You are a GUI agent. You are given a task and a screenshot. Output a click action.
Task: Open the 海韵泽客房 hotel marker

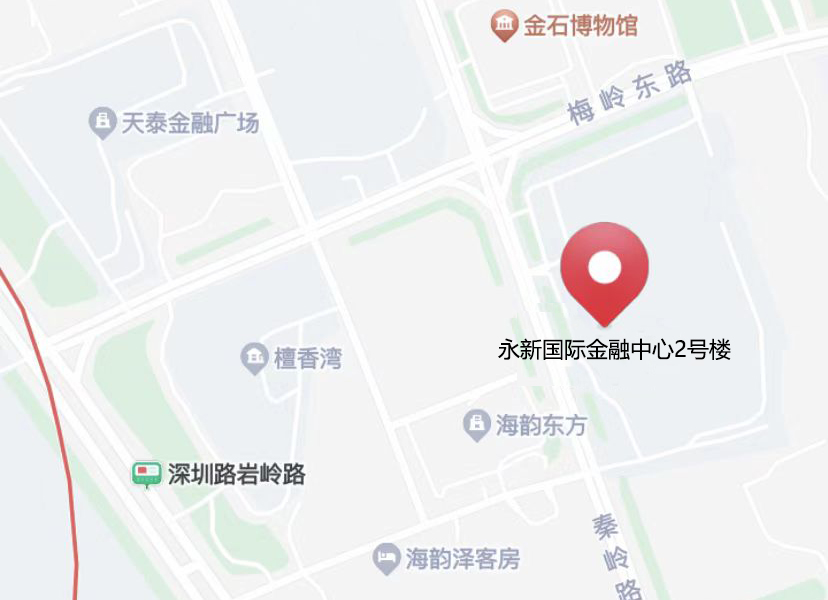(386, 558)
